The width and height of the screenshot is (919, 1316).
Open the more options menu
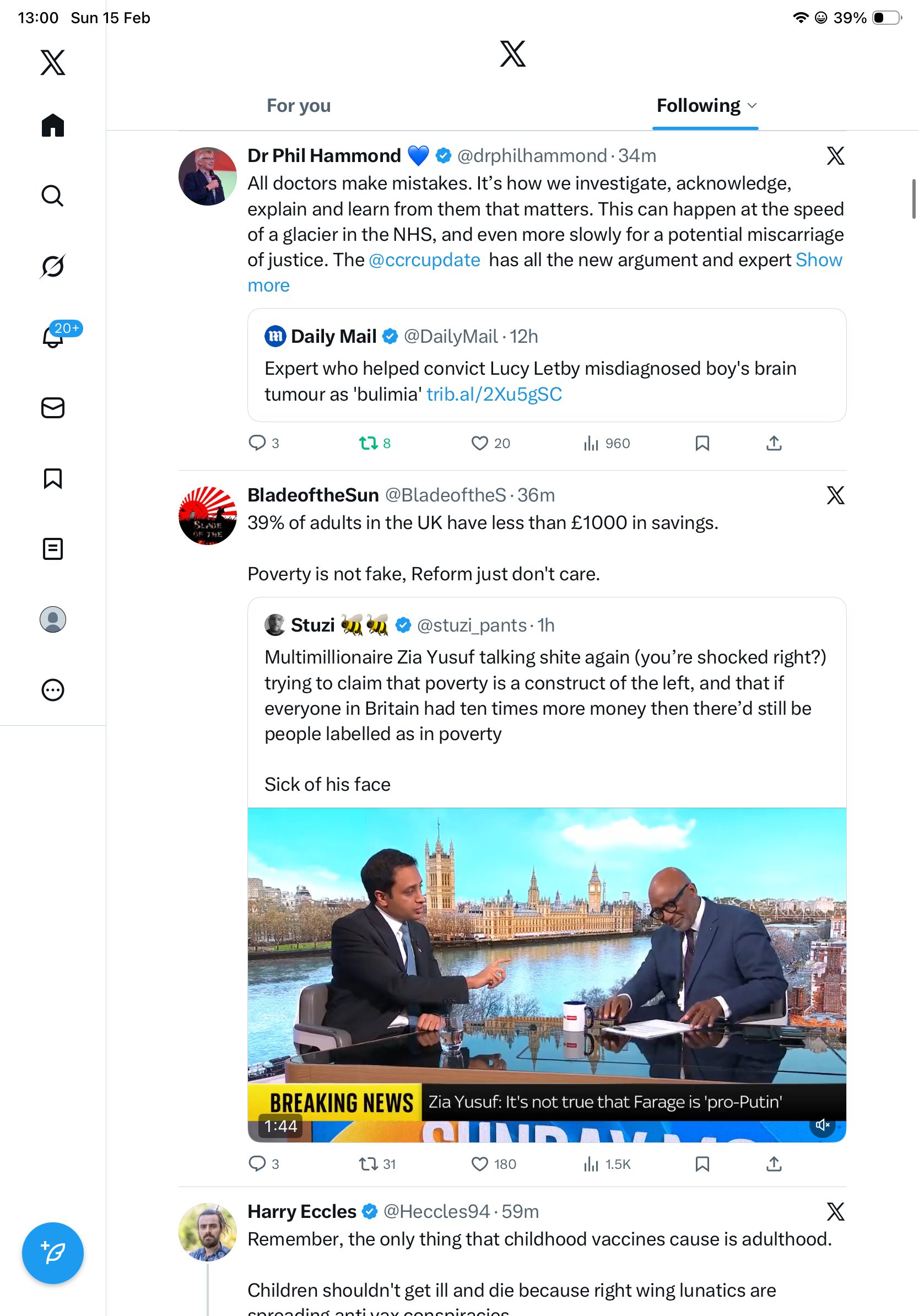(53, 689)
